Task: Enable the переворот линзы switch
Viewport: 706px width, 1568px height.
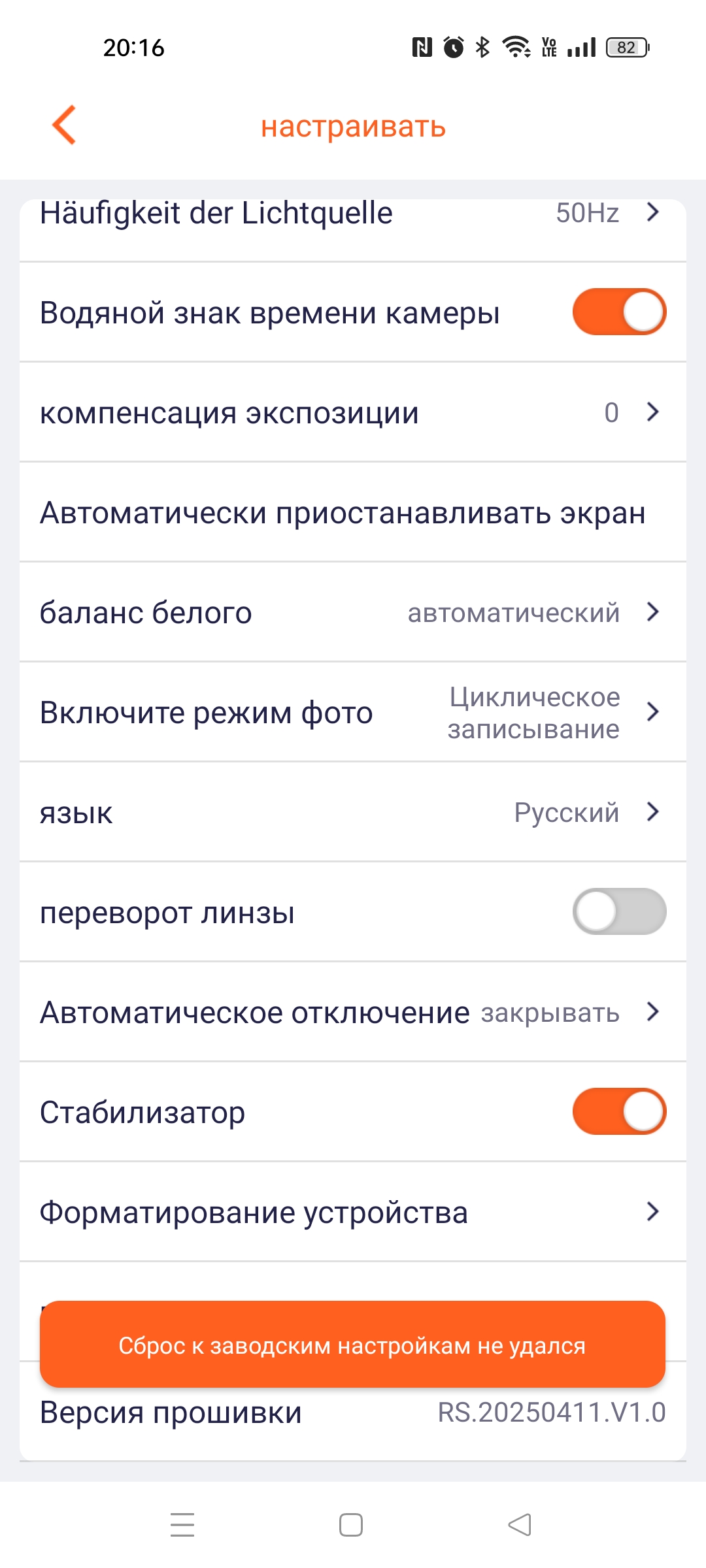Action: click(618, 912)
